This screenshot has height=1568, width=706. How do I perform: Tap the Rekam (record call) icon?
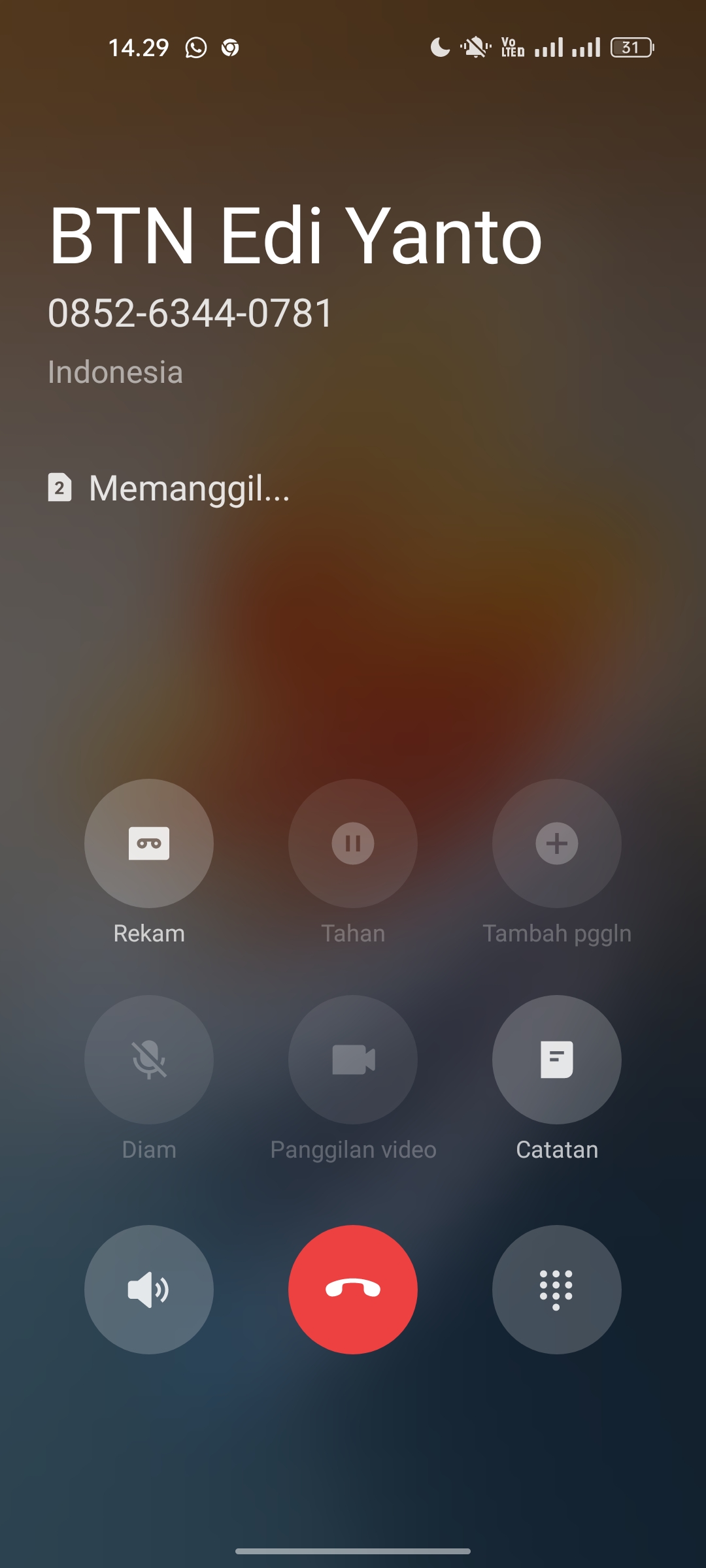point(148,844)
